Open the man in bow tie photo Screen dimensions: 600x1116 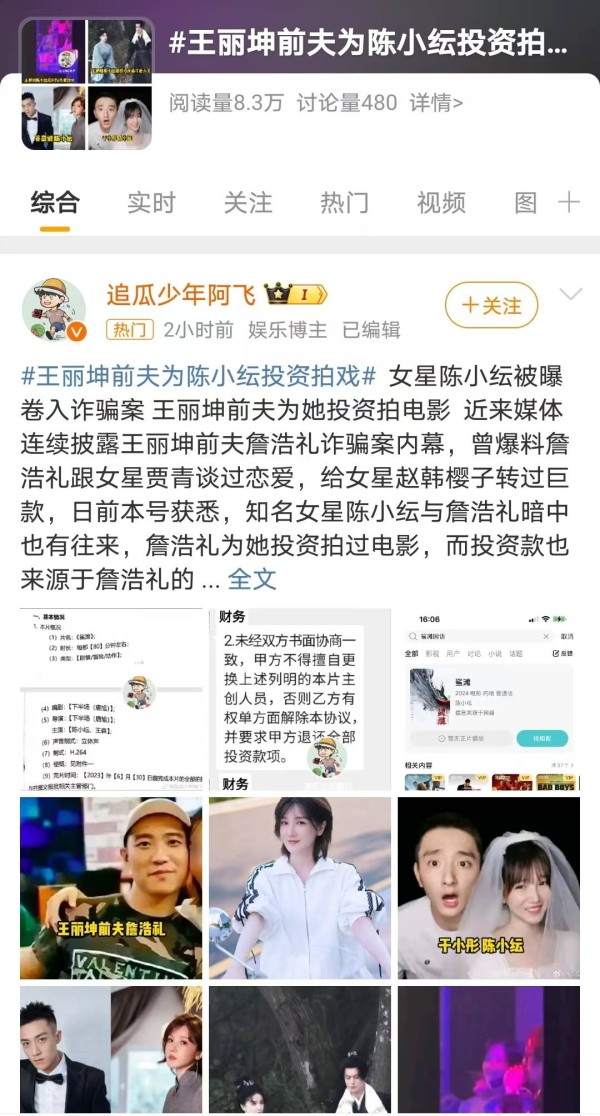click(x=111, y=1050)
